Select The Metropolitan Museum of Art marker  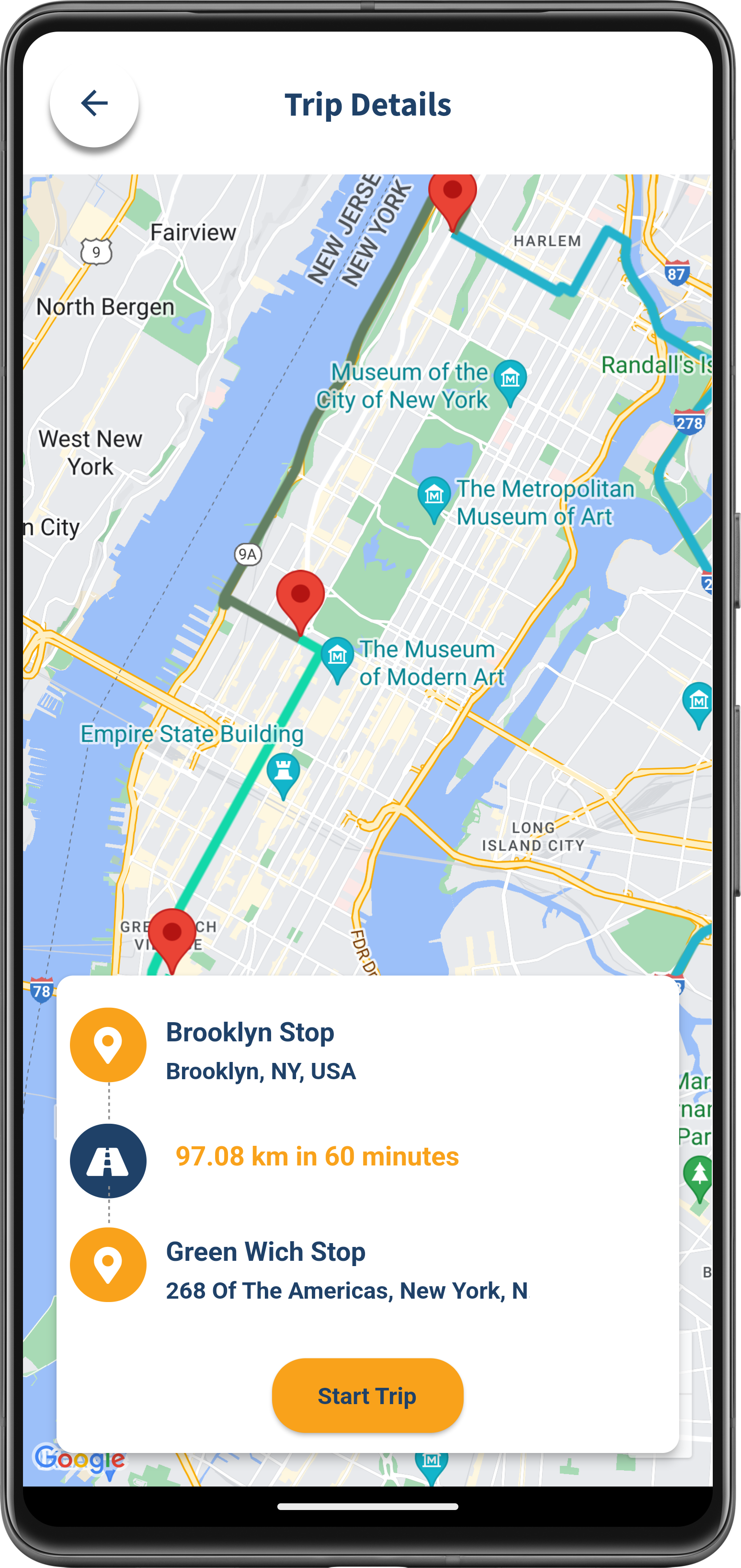point(434,497)
